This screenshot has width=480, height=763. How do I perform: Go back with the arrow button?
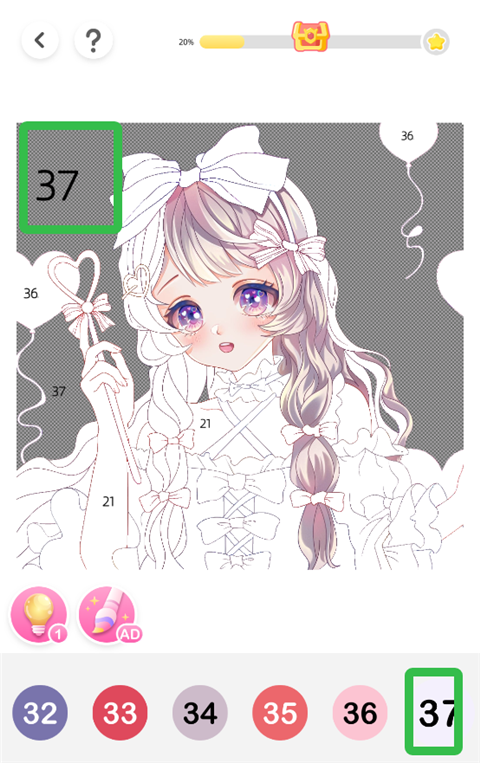click(40, 40)
